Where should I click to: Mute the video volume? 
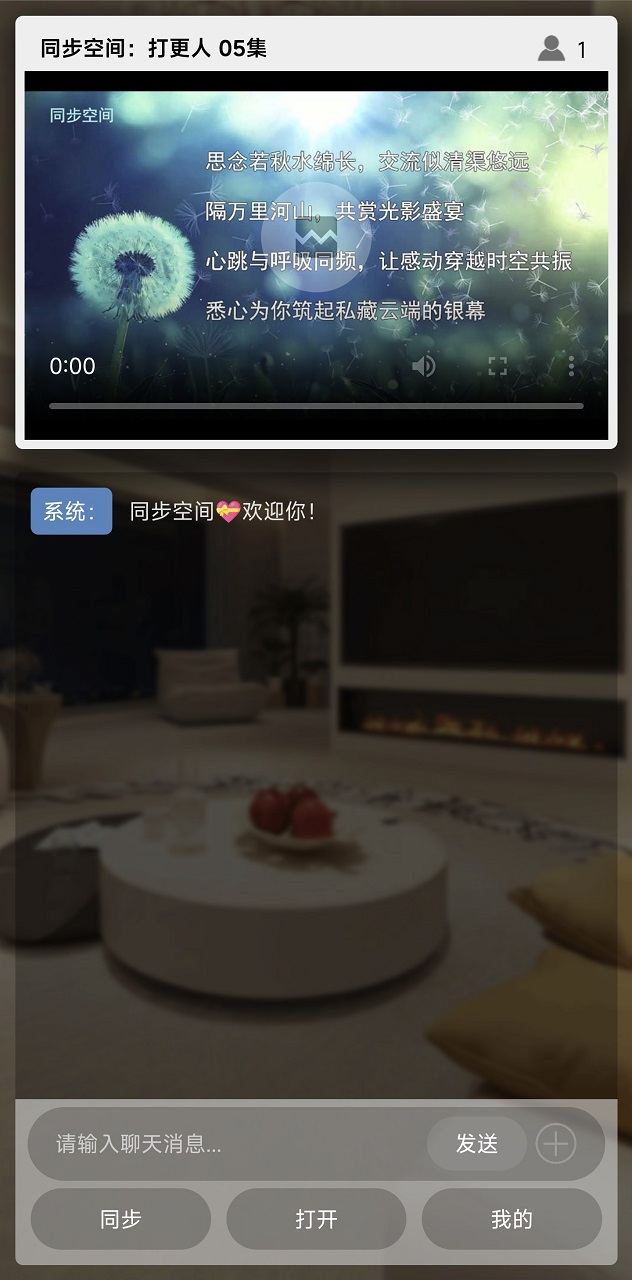point(424,366)
